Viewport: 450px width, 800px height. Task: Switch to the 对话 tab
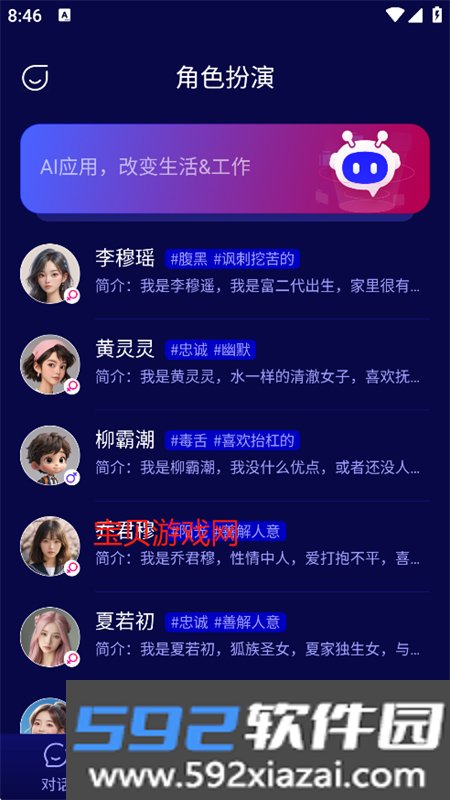pos(54,767)
